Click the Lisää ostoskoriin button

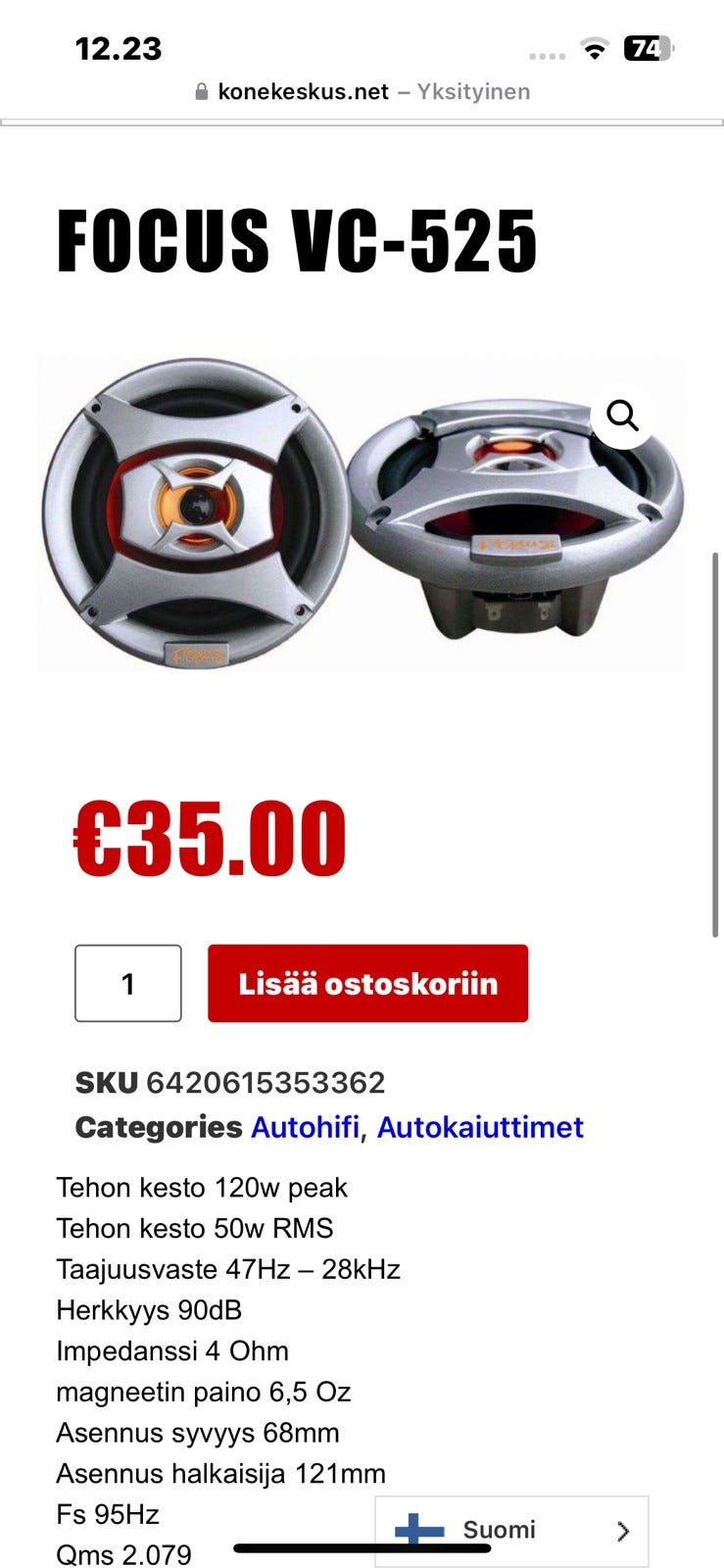pos(367,983)
